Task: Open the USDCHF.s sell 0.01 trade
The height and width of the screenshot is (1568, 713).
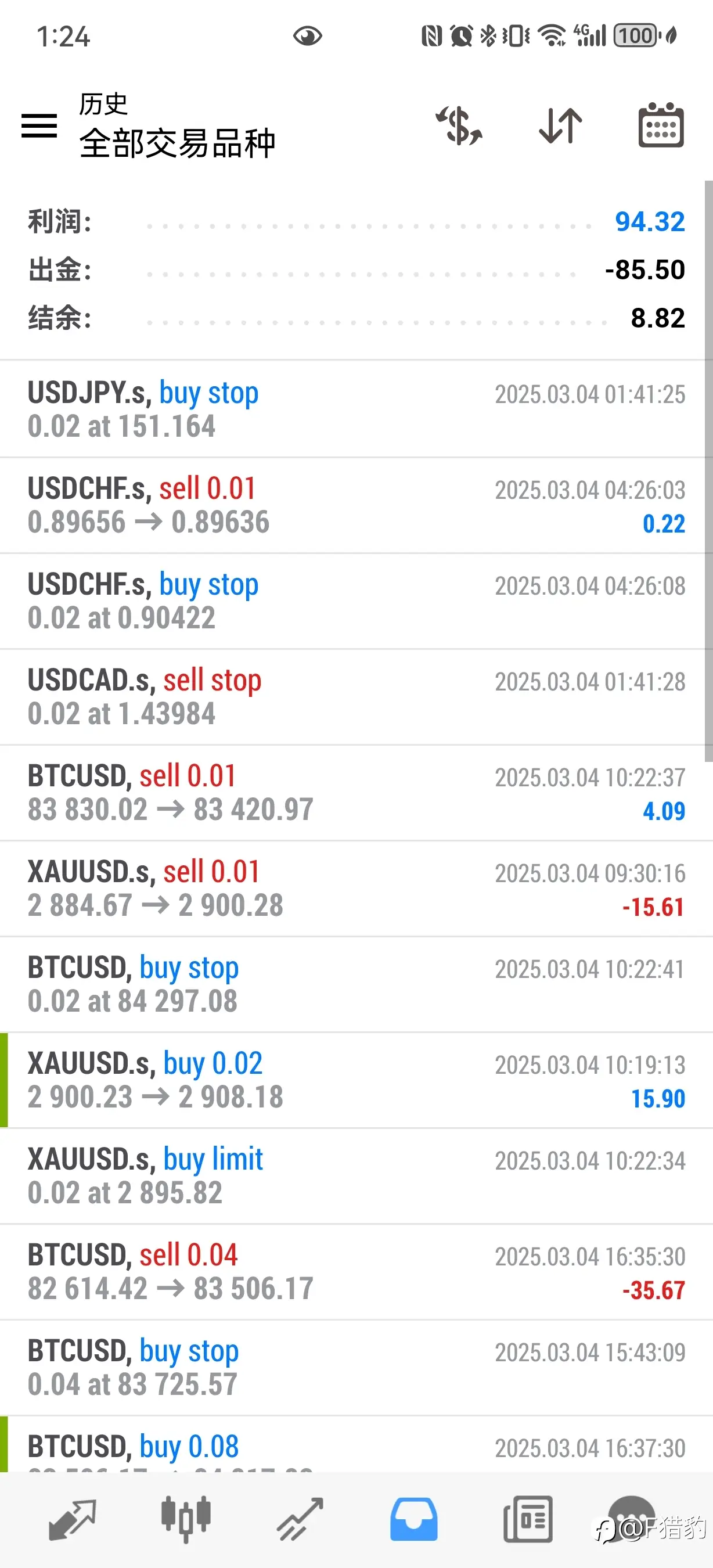Action: click(x=356, y=505)
